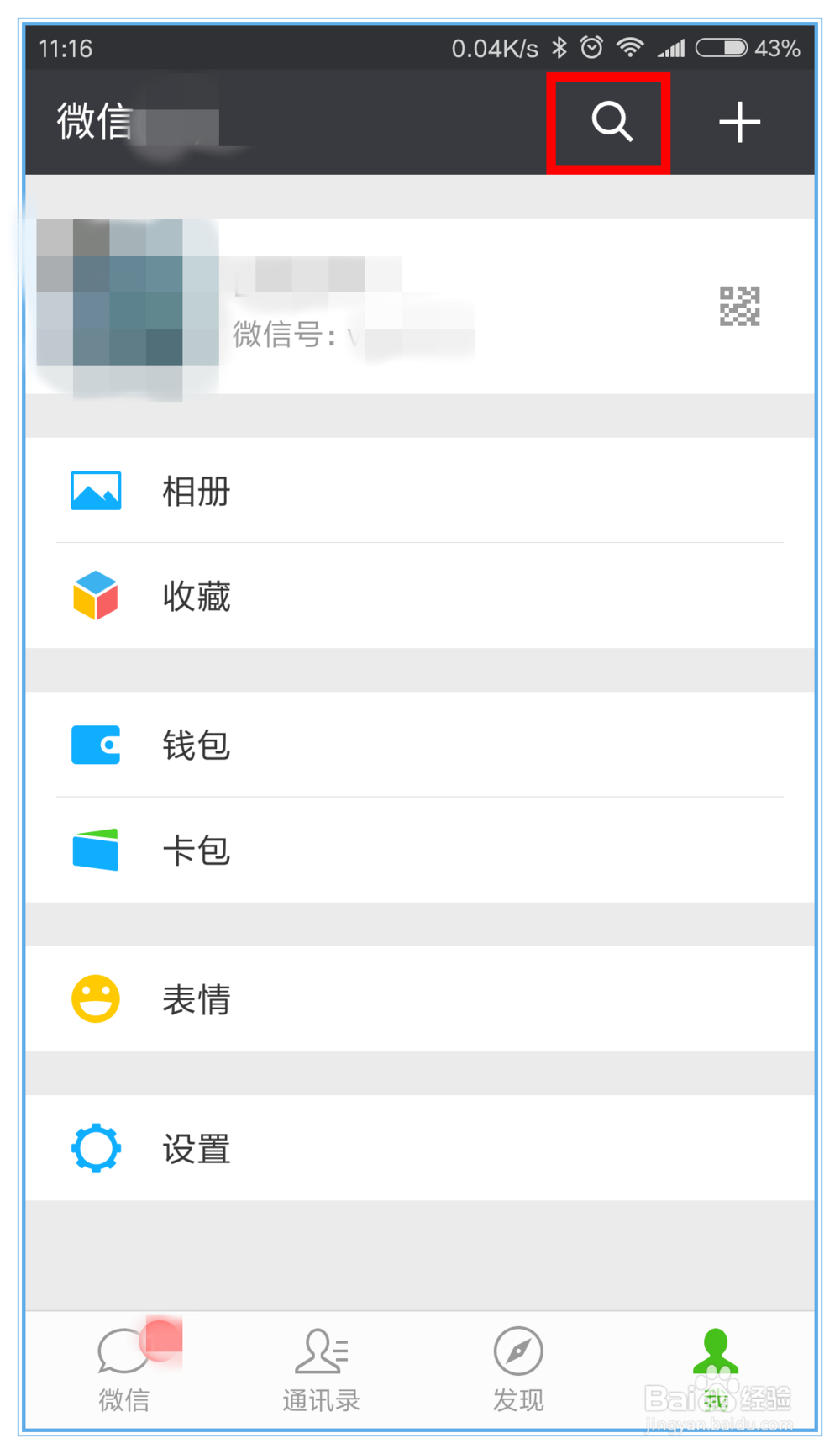Open the 相册 album list row
Screen dimensions: 840x1454
click(336, 491)
